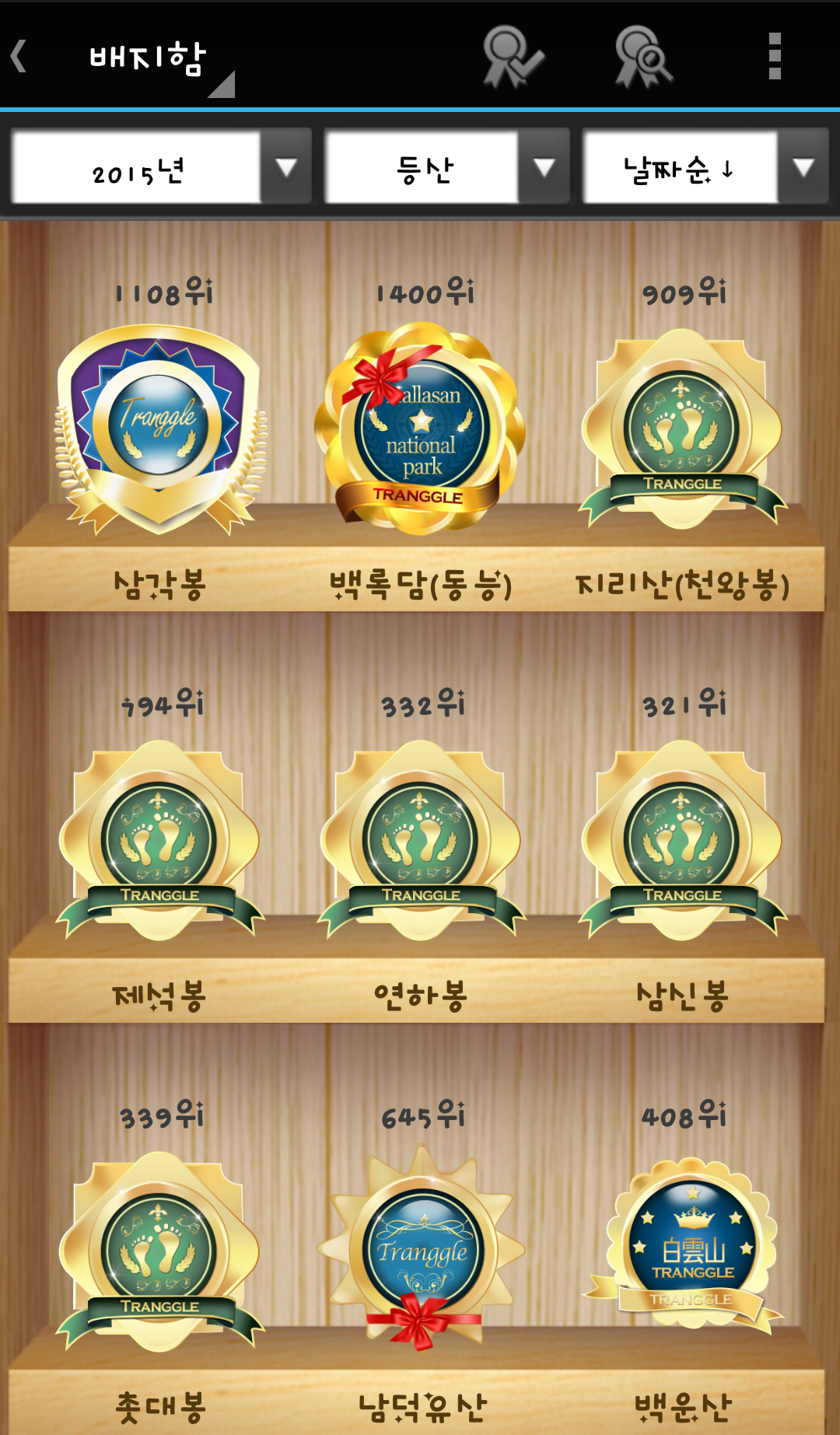The image size is (840, 1435).
Task: Tap the badge with checkmark icon
Action: click(513, 56)
